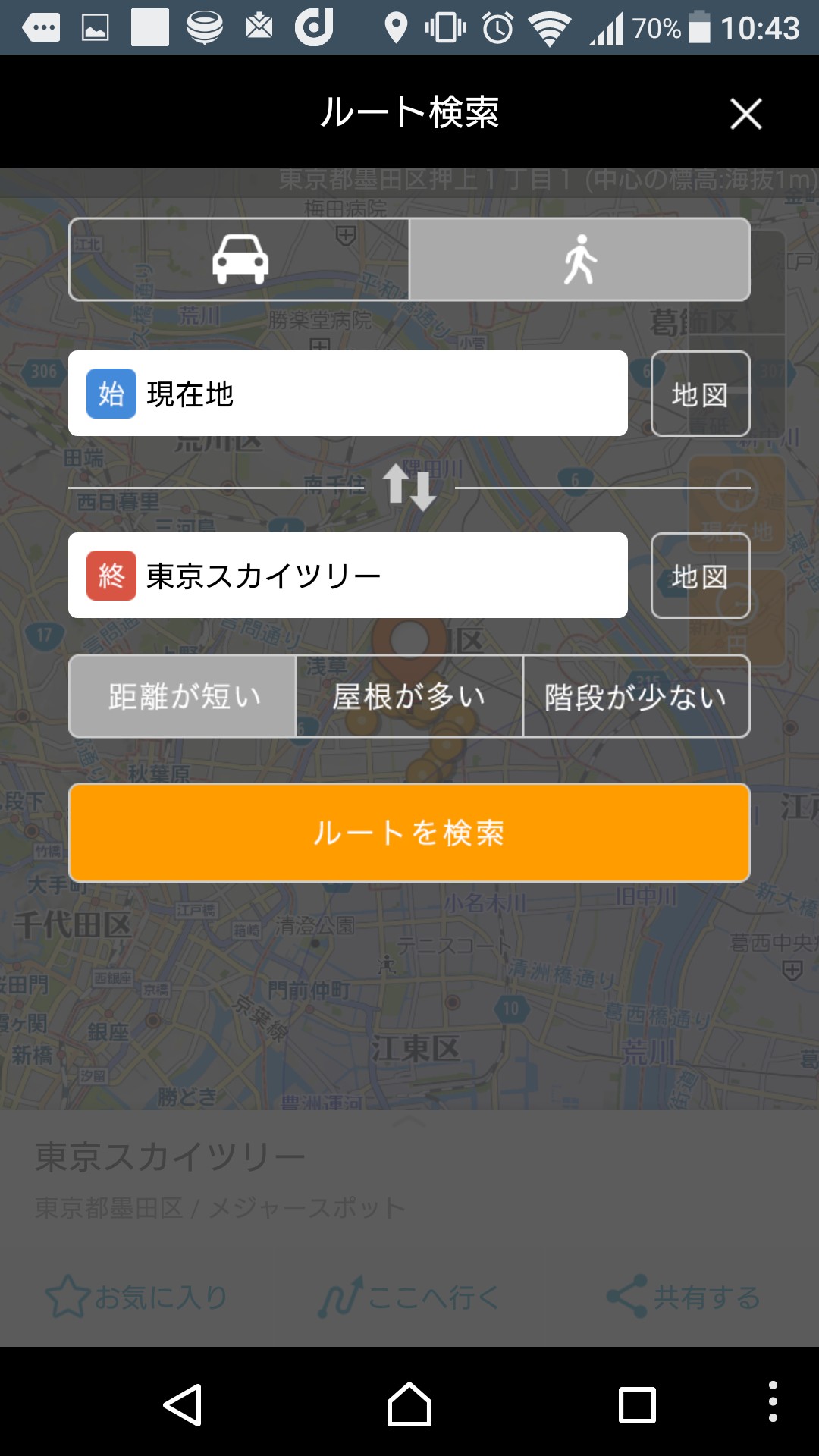Swap start and destination points

409,487
